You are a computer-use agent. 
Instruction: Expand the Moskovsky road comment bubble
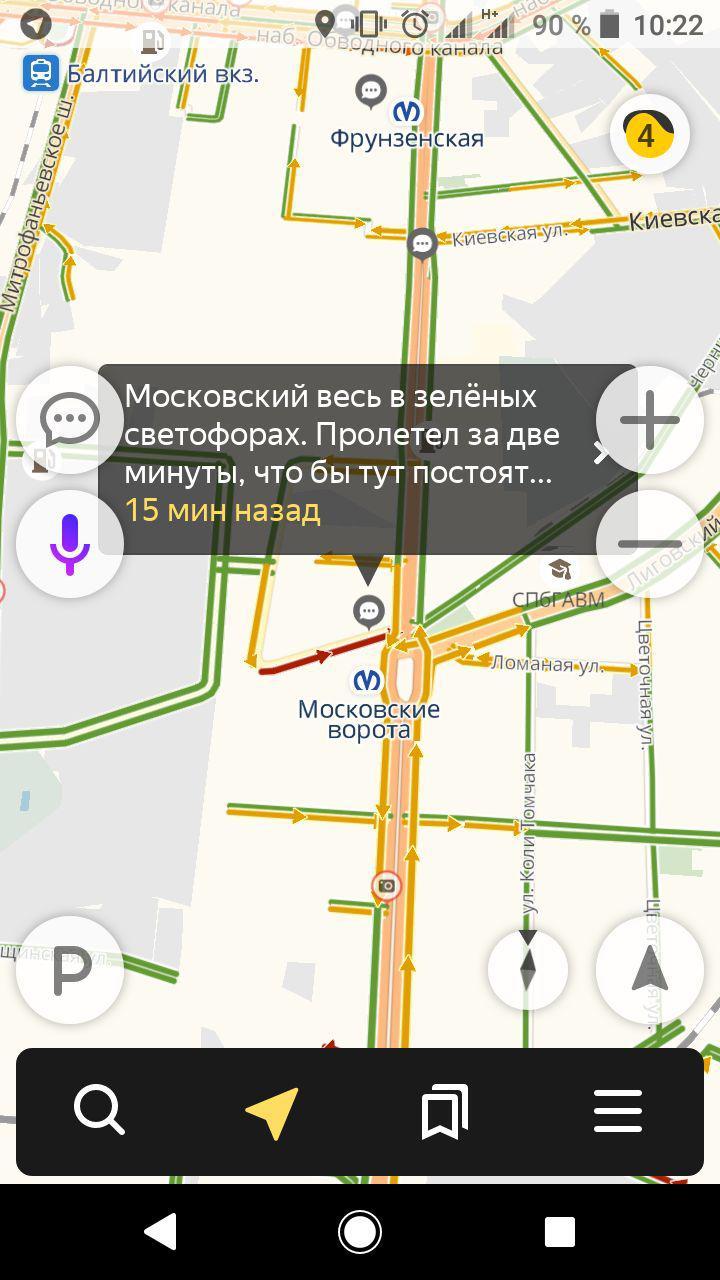pos(366,453)
